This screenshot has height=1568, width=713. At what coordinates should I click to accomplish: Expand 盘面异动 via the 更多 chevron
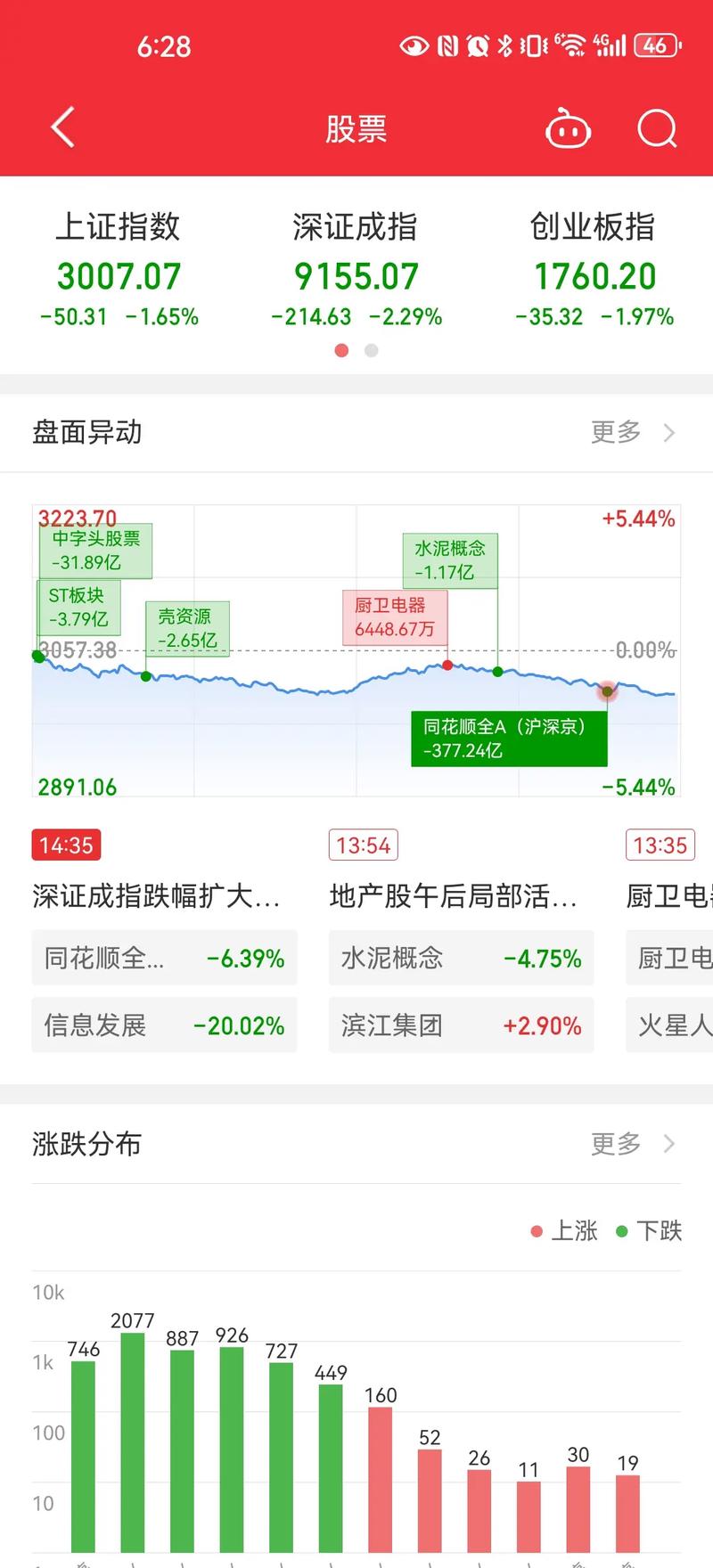pos(633,432)
